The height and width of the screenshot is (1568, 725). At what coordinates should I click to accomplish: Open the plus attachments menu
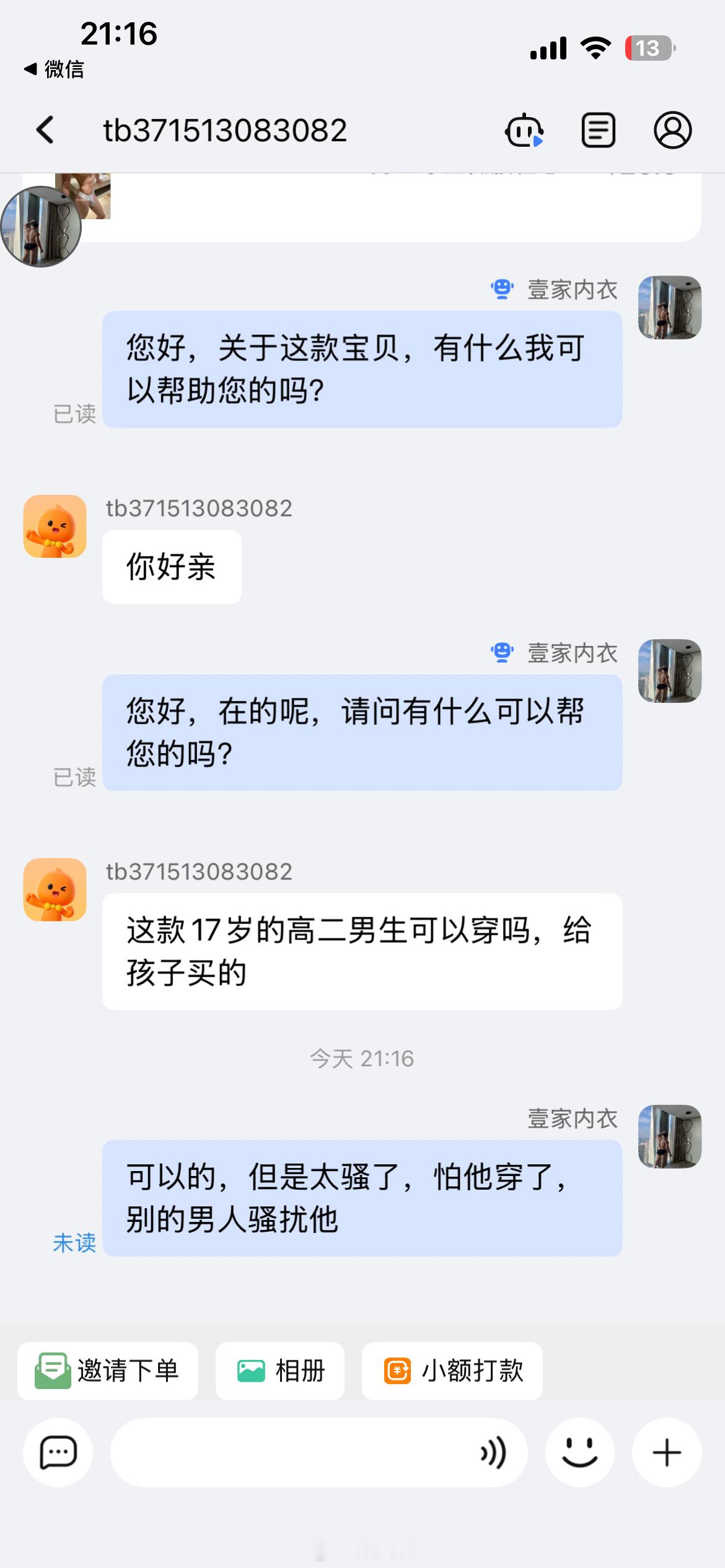pyautogui.click(x=667, y=1452)
